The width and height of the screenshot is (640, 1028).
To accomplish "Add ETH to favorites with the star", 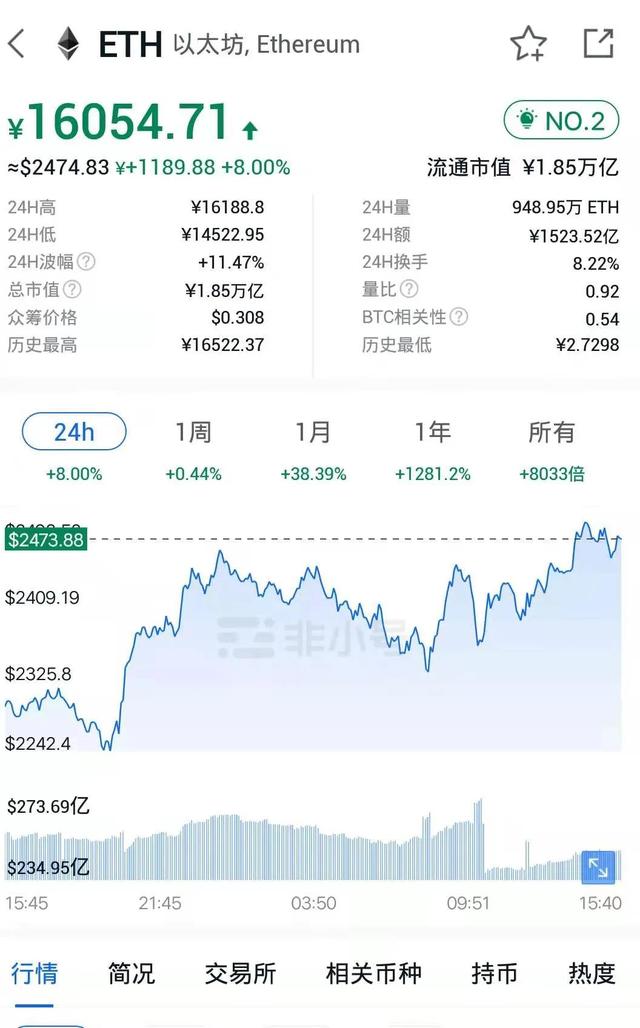I will (x=529, y=44).
